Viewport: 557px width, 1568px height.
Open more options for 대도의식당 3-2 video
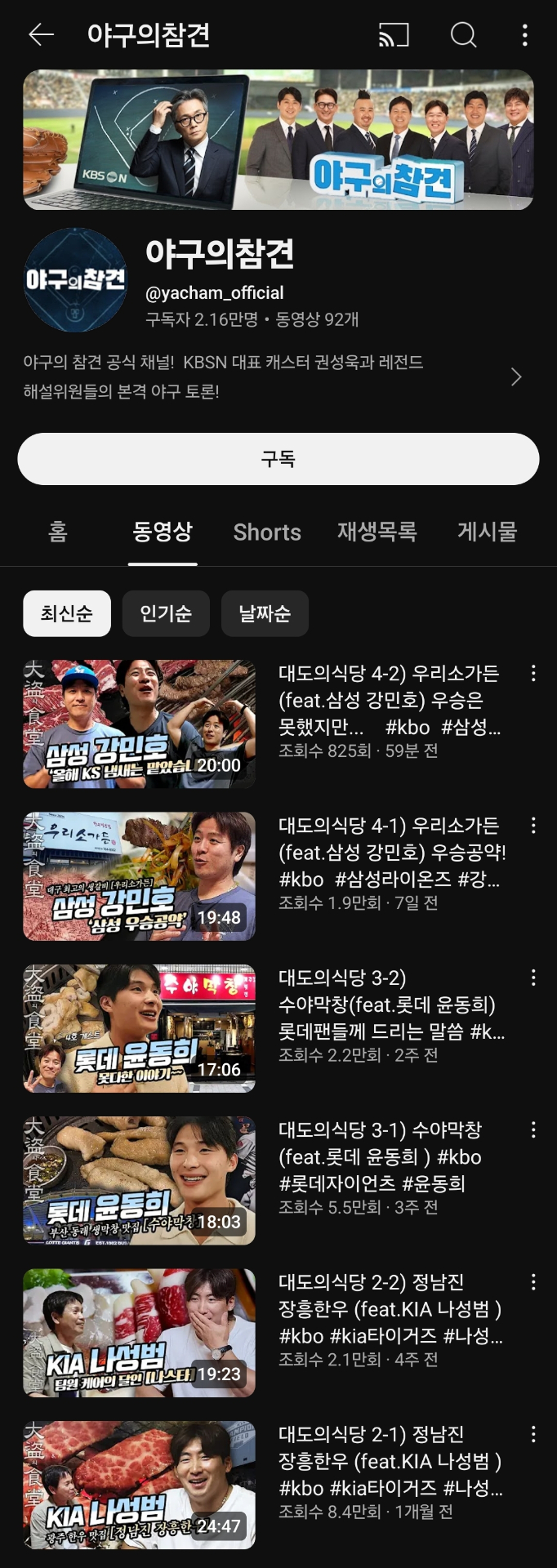click(x=533, y=978)
